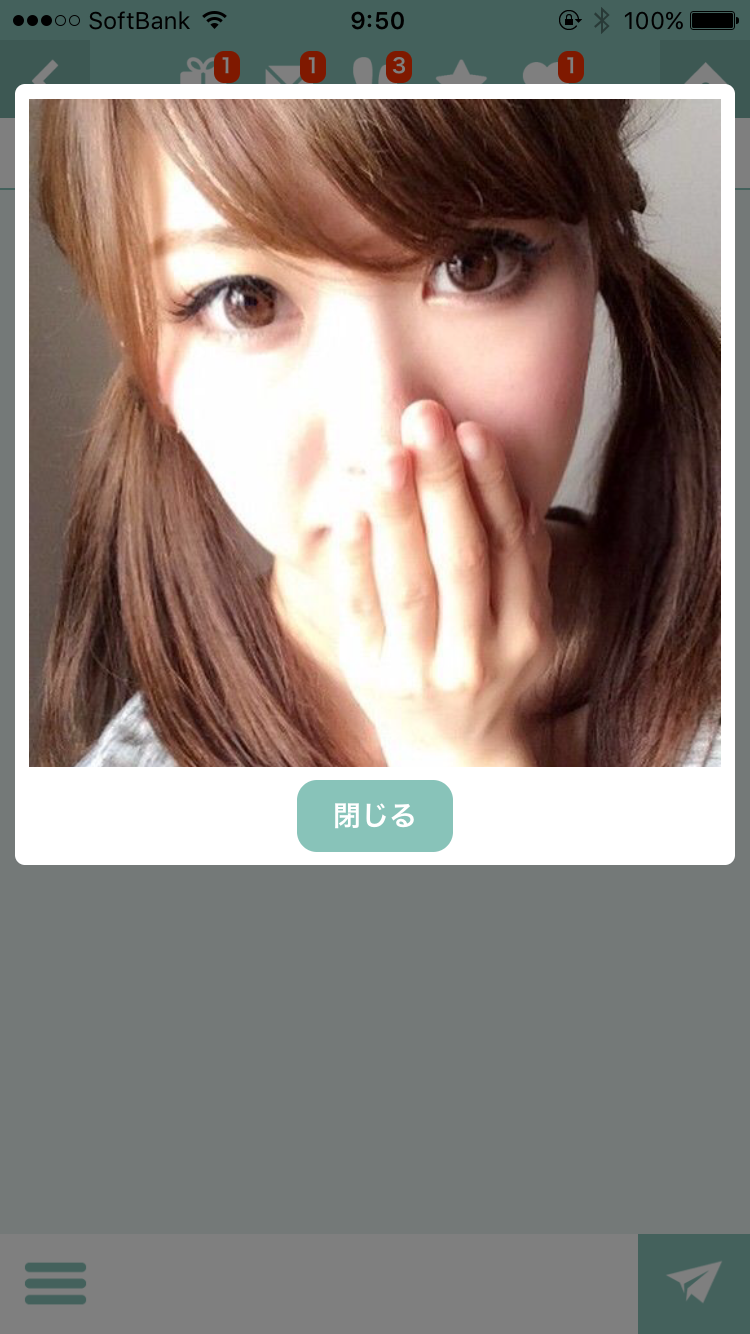Tap the 閉じる button to close the photo

[374, 816]
